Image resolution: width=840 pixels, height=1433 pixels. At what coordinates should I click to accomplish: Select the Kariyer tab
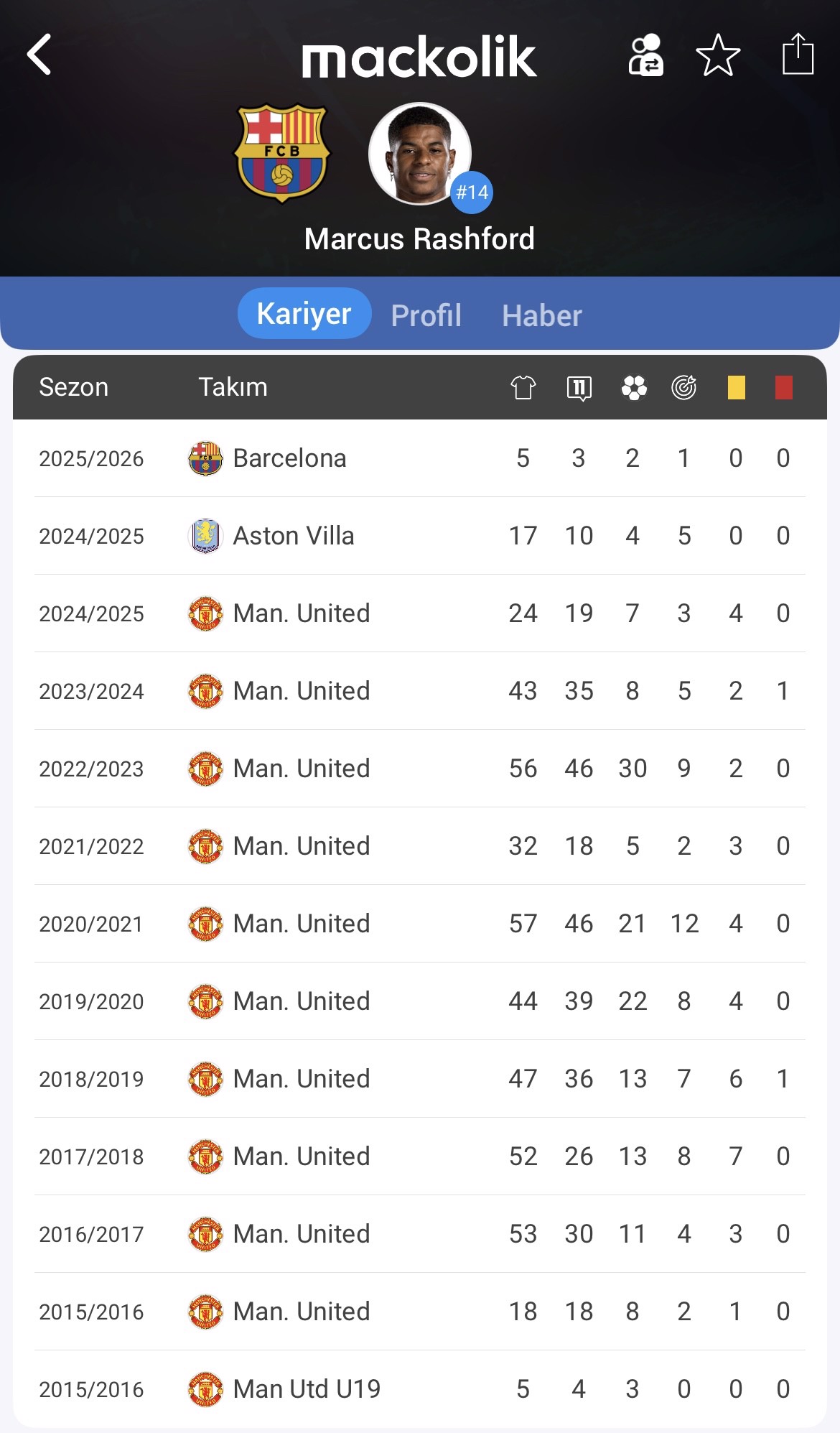click(x=304, y=313)
